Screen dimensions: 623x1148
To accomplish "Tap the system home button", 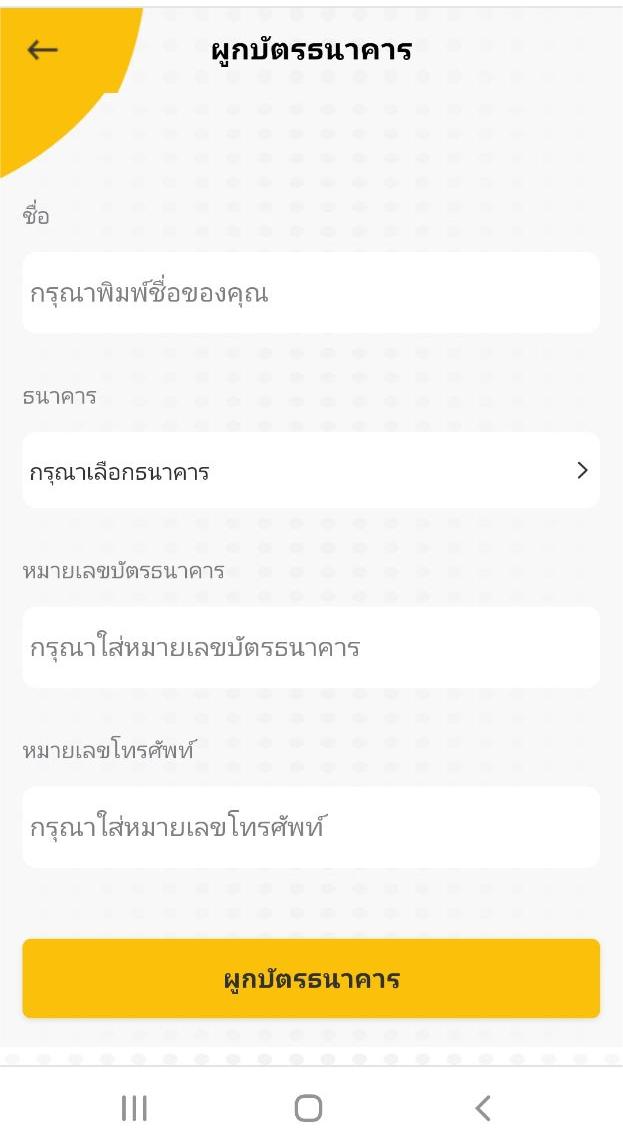I will [x=309, y=1108].
